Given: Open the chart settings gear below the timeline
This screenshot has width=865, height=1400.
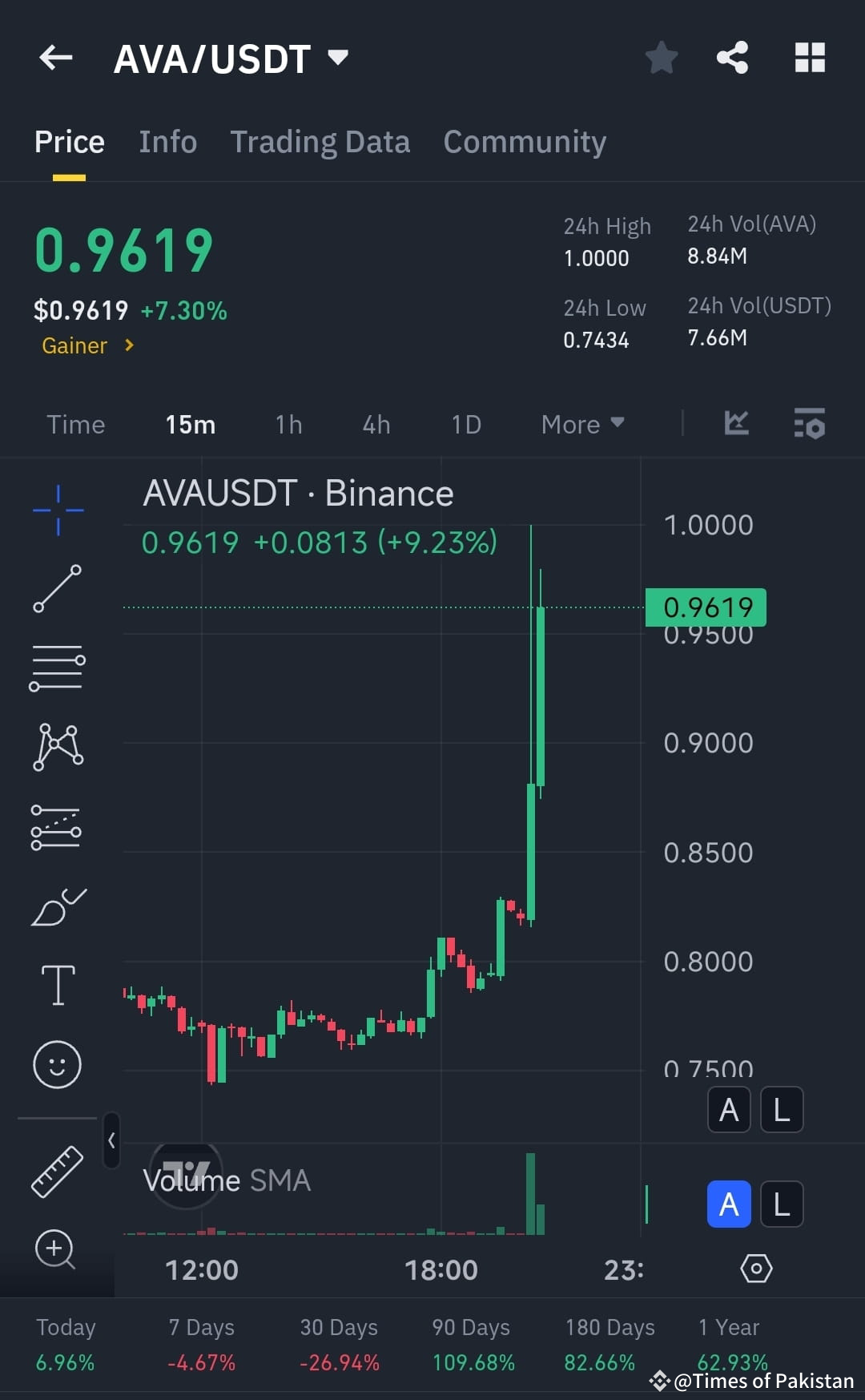Looking at the screenshot, I should click(x=755, y=1269).
